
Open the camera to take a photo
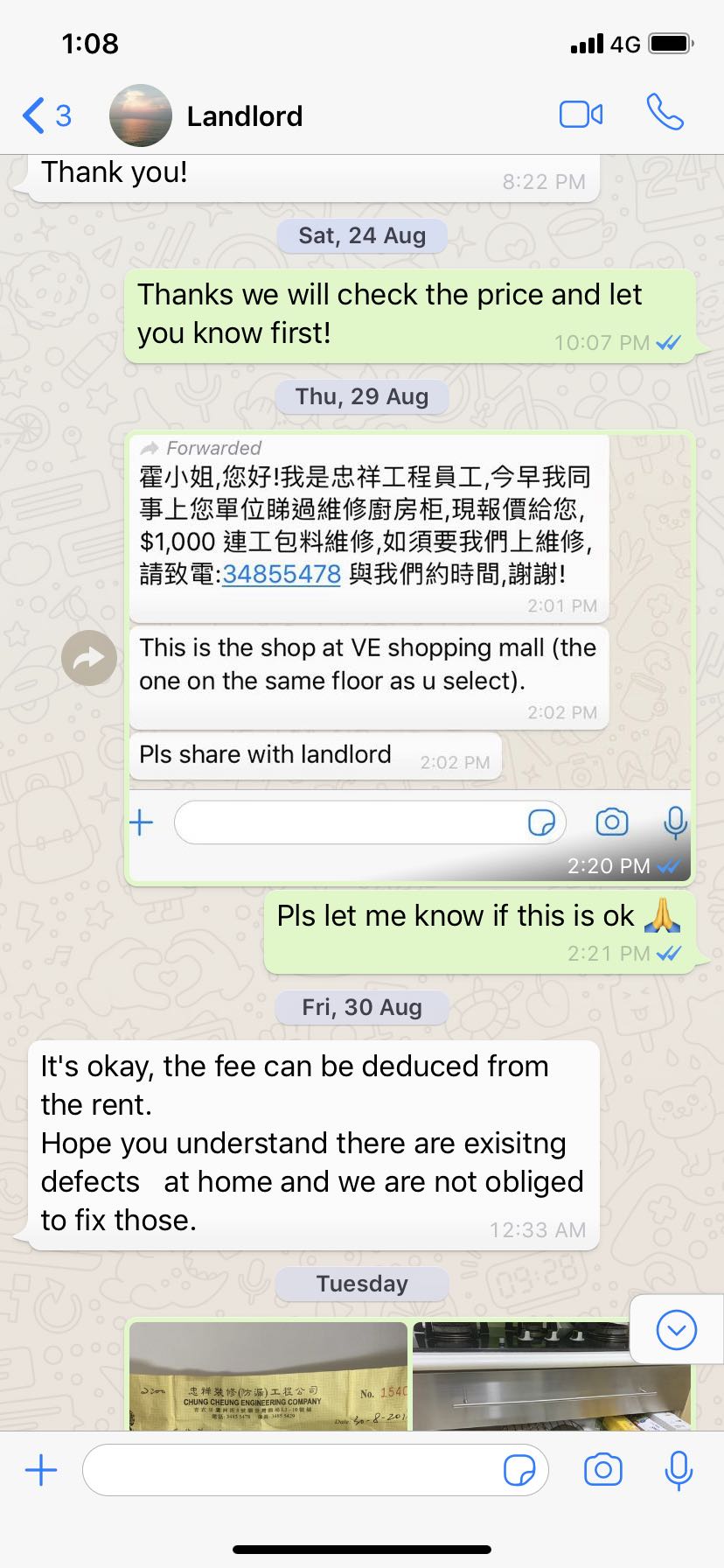pos(603,1470)
